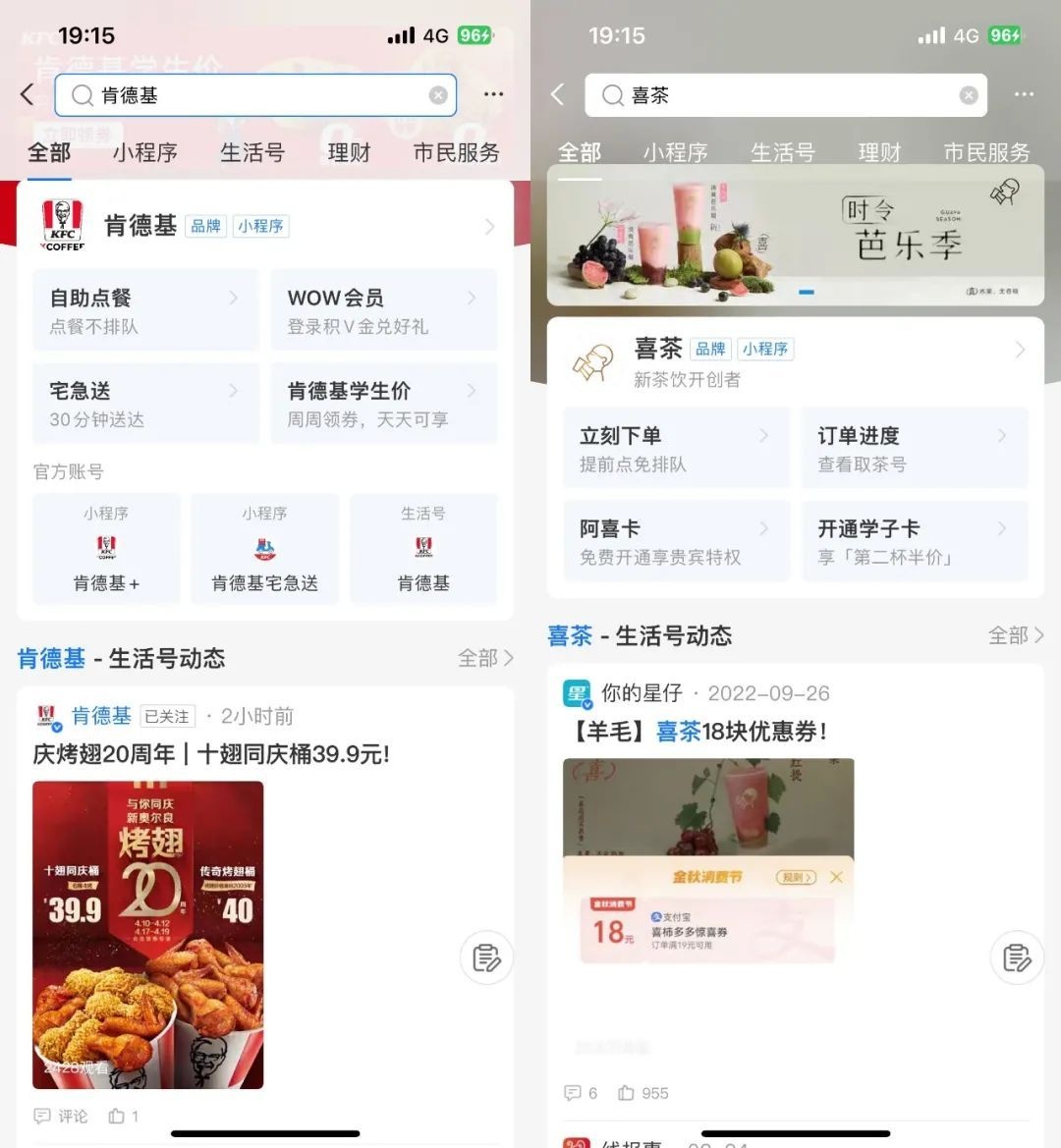Screen dimensions: 1061x1148
Task: Open the 庆烤翅20周年 post image
Action: tap(148, 934)
